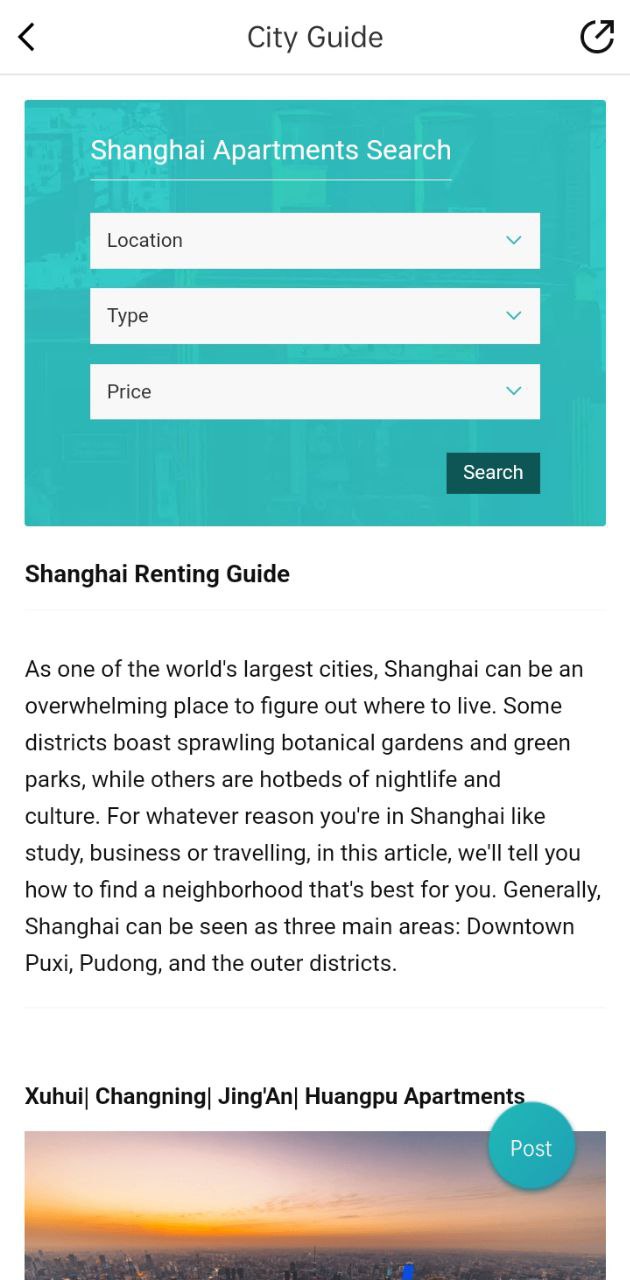Select a Price range dropdown
This screenshot has width=630, height=1280.
[x=315, y=392]
